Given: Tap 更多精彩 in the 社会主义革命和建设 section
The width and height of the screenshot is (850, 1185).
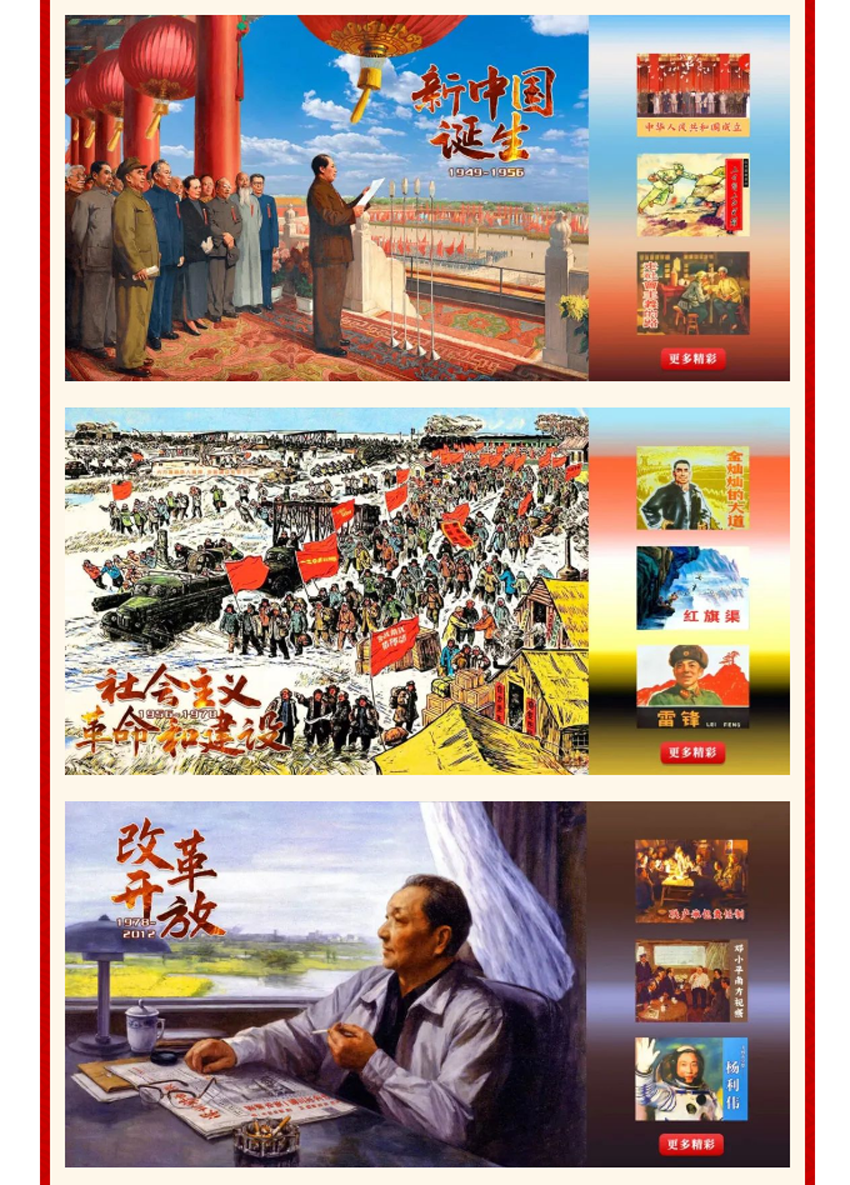Looking at the screenshot, I should tap(693, 753).
